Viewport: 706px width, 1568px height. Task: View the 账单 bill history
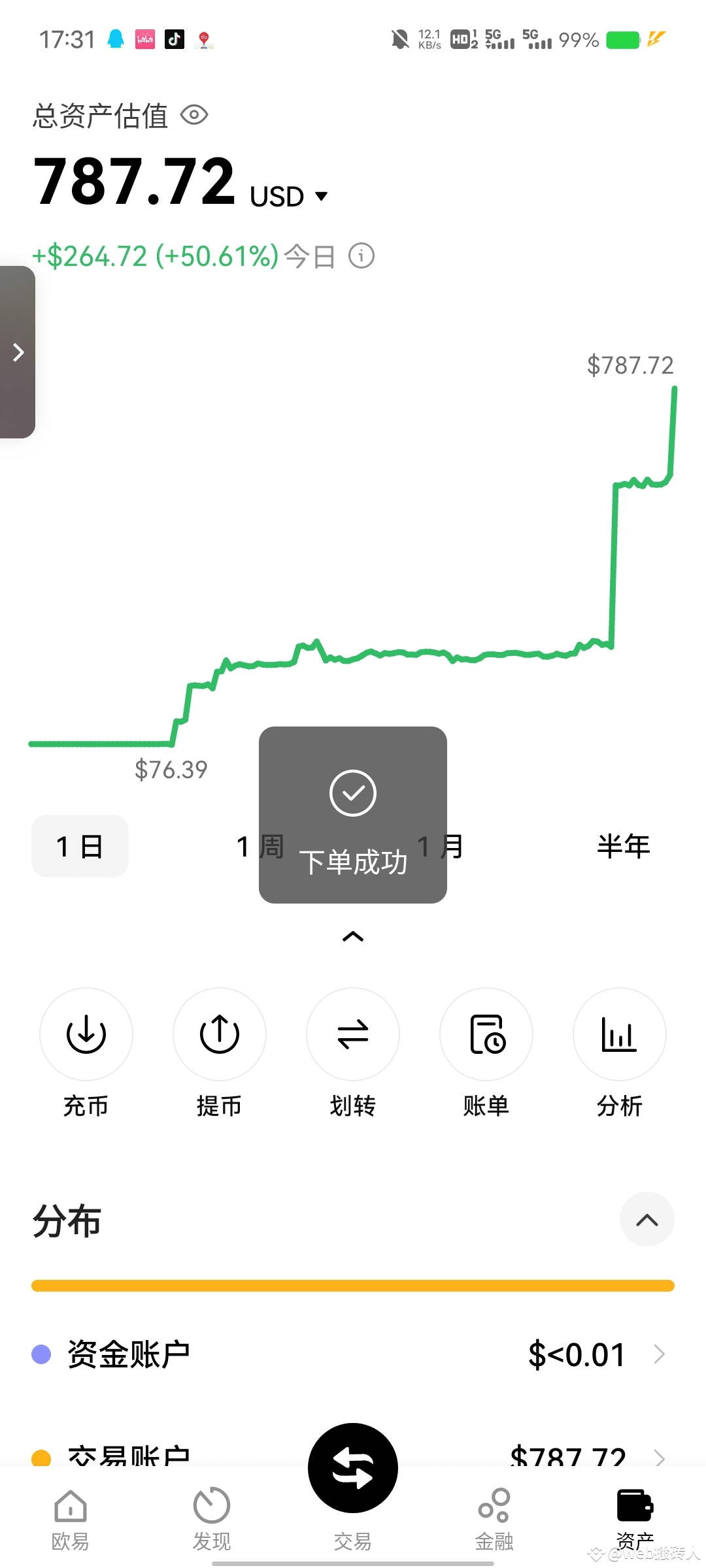coord(486,1034)
